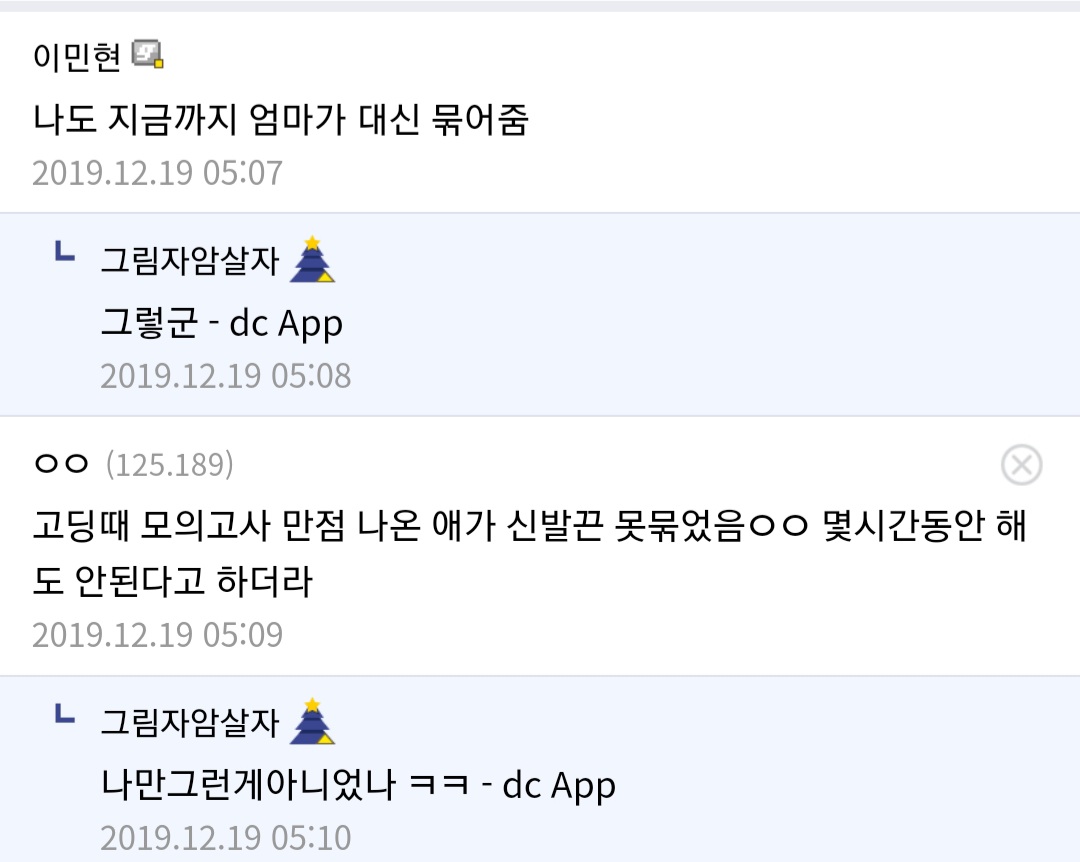Open 그림자암살자's name on the 그렇군 reply
Viewport: 1080px width, 862px height.
[x=190, y=261]
